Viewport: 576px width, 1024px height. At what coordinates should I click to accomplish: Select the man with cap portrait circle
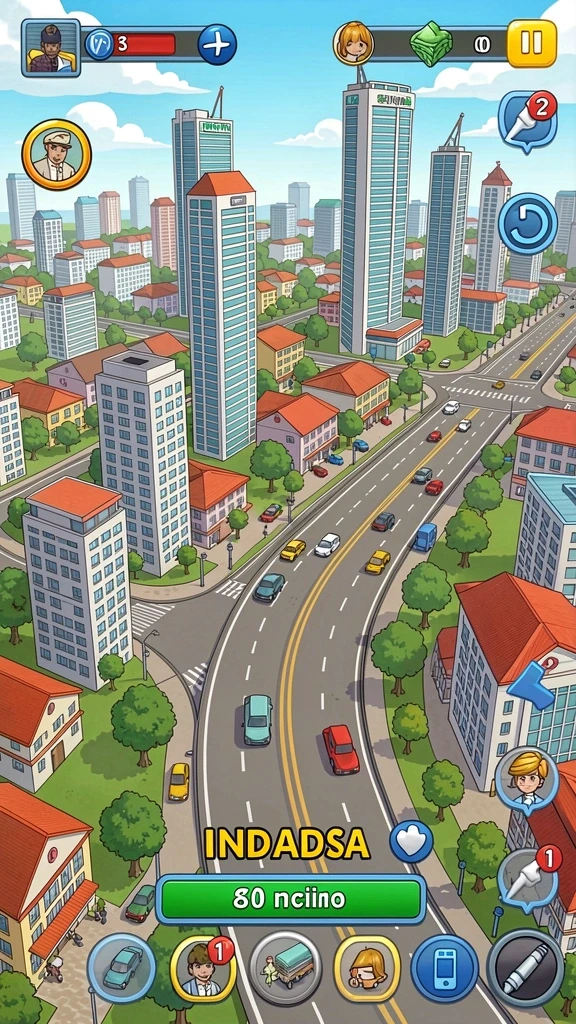point(57,155)
